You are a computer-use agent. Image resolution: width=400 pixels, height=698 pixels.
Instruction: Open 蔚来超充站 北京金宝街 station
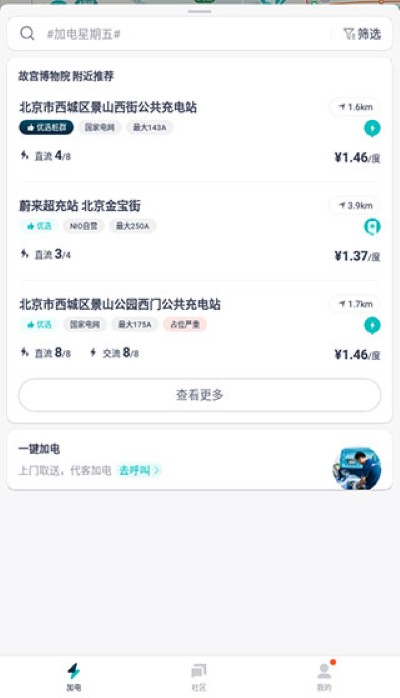[80, 206]
